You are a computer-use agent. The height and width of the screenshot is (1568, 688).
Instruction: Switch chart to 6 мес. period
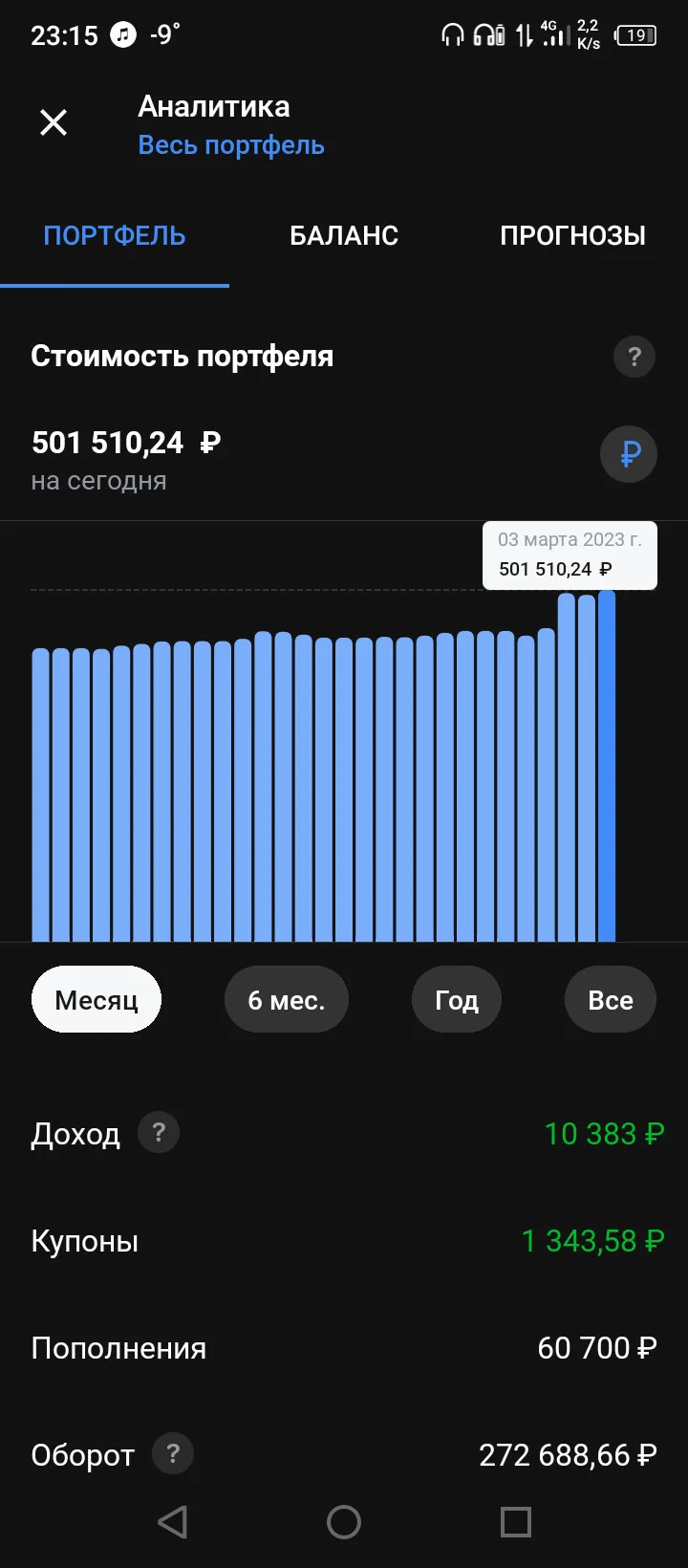pyautogui.click(x=287, y=1000)
